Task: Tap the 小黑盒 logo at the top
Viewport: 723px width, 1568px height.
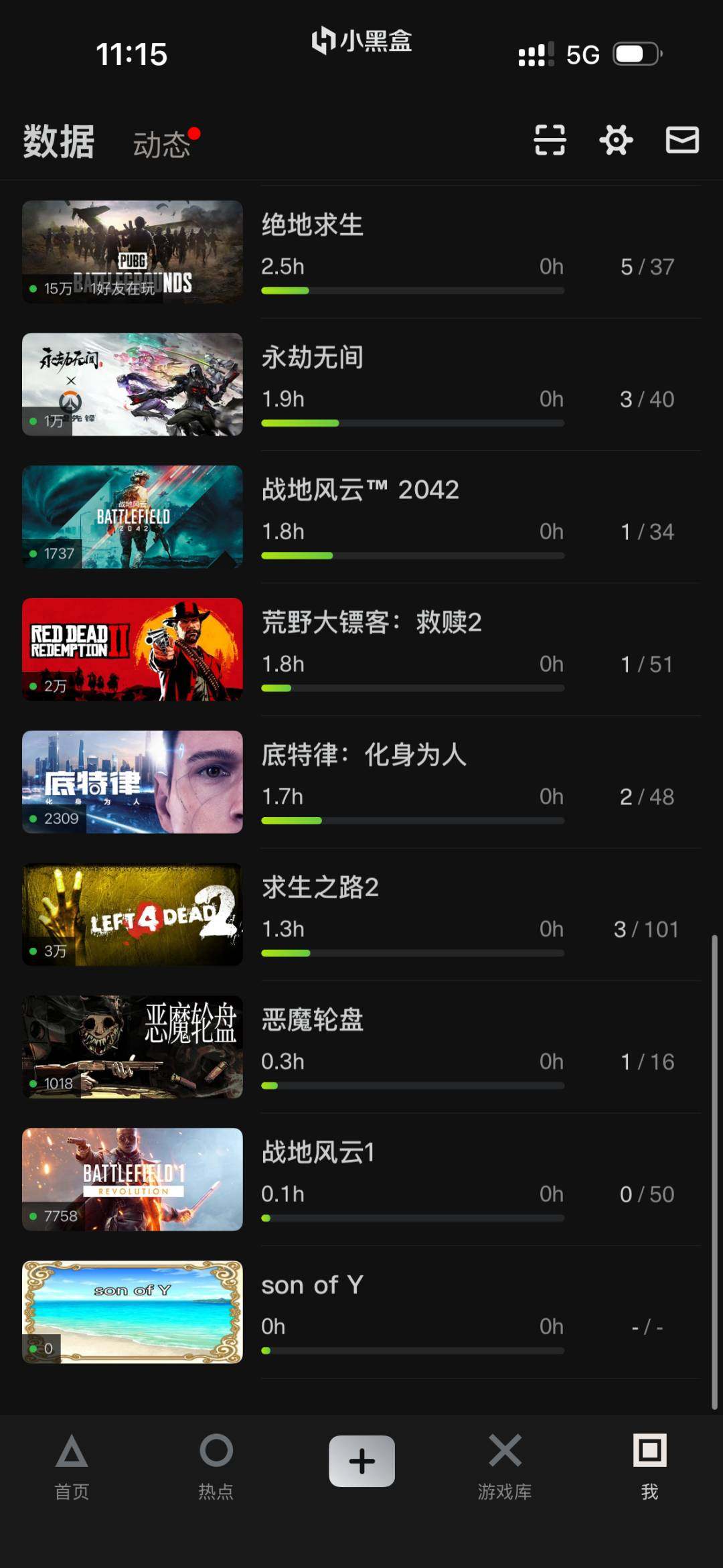Action: click(x=361, y=42)
